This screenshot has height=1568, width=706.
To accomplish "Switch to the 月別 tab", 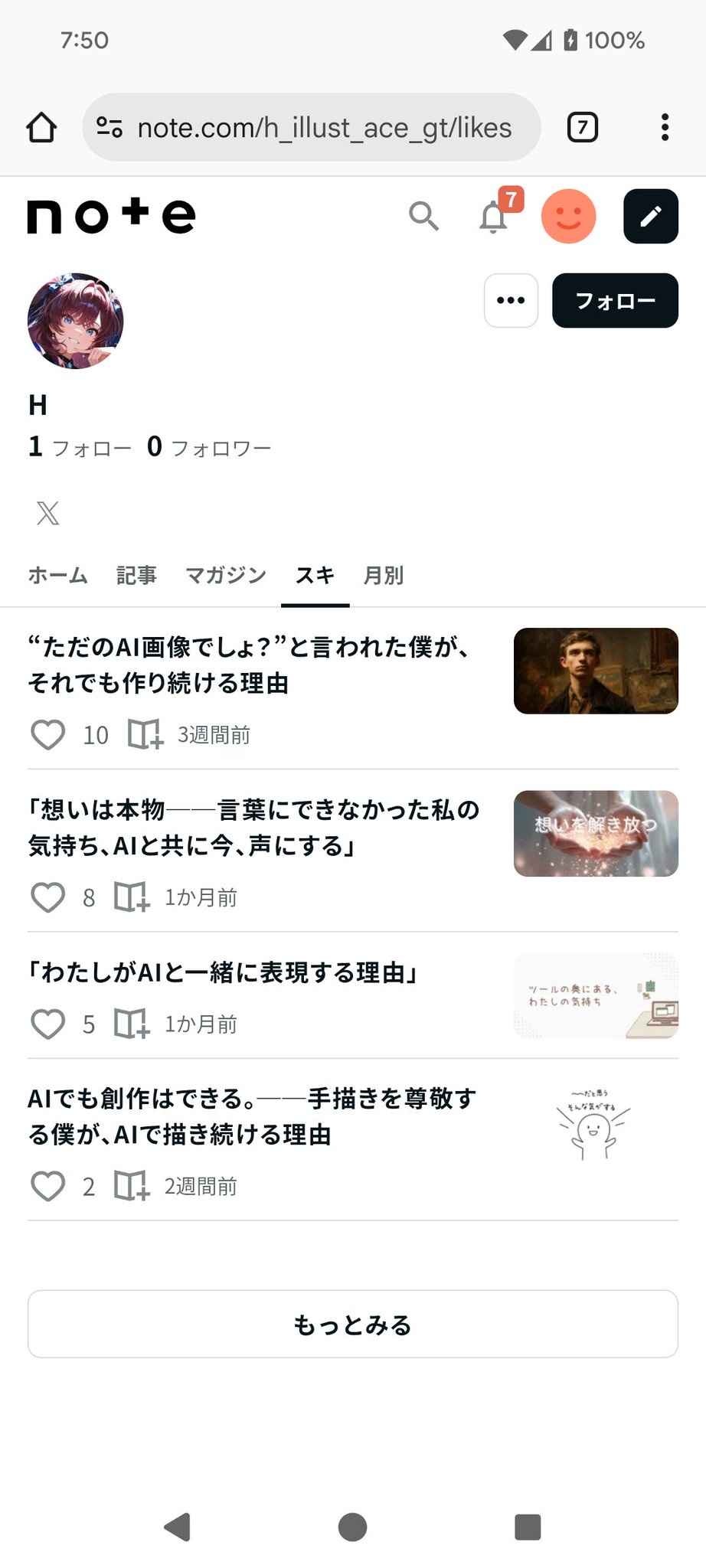I will (x=383, y=575).
